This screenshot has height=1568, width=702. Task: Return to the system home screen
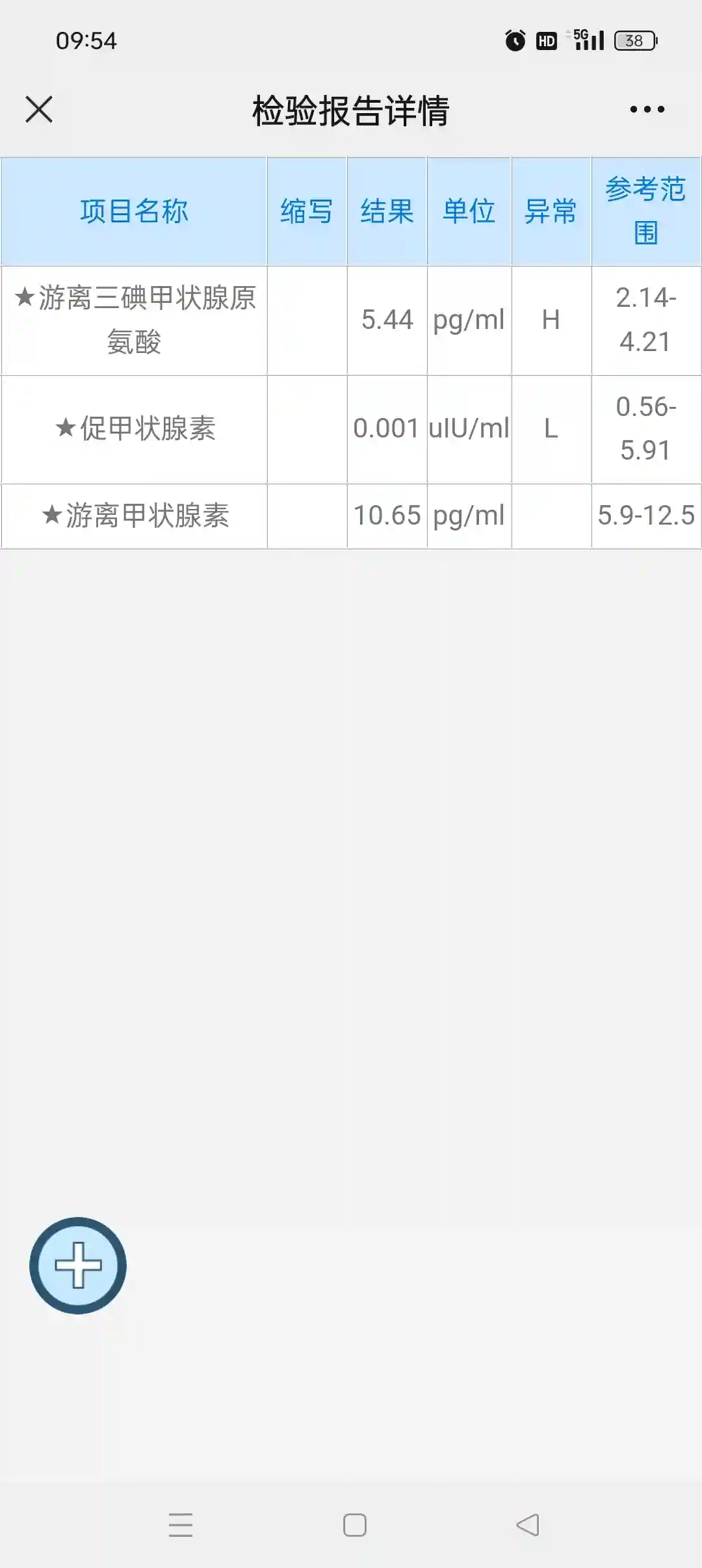355,1524
